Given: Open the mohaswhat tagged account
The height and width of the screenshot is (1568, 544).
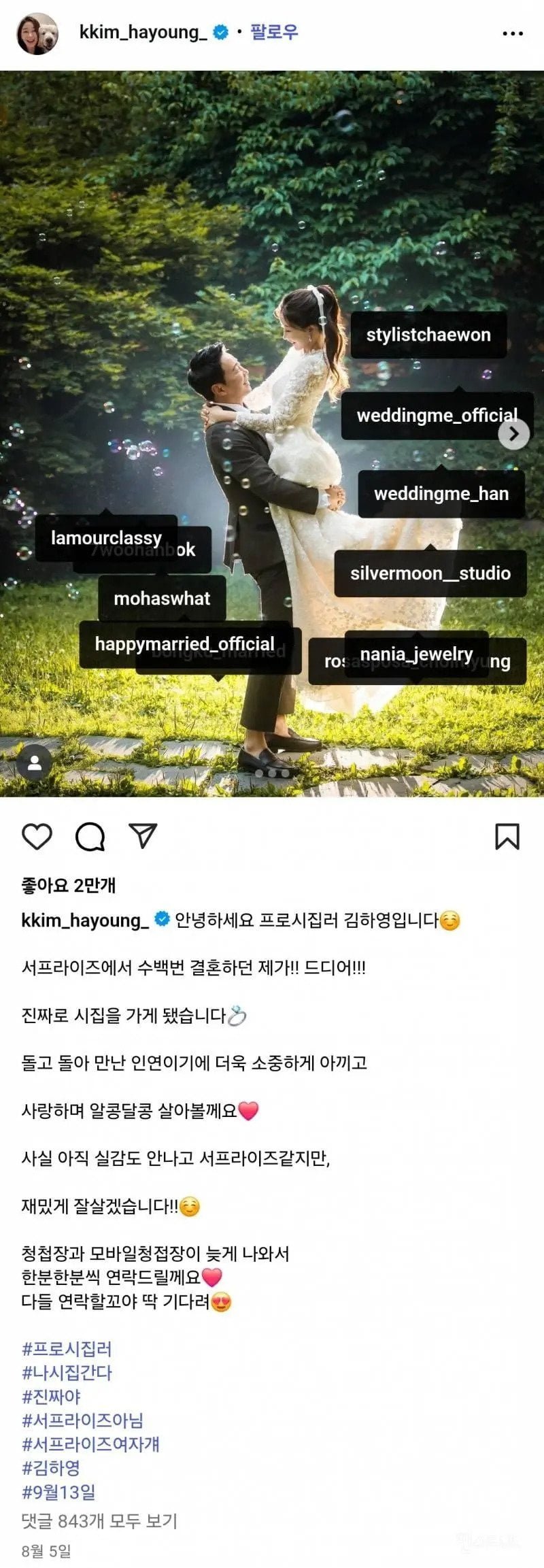Looking at the screenshot, I should (162, 598).
